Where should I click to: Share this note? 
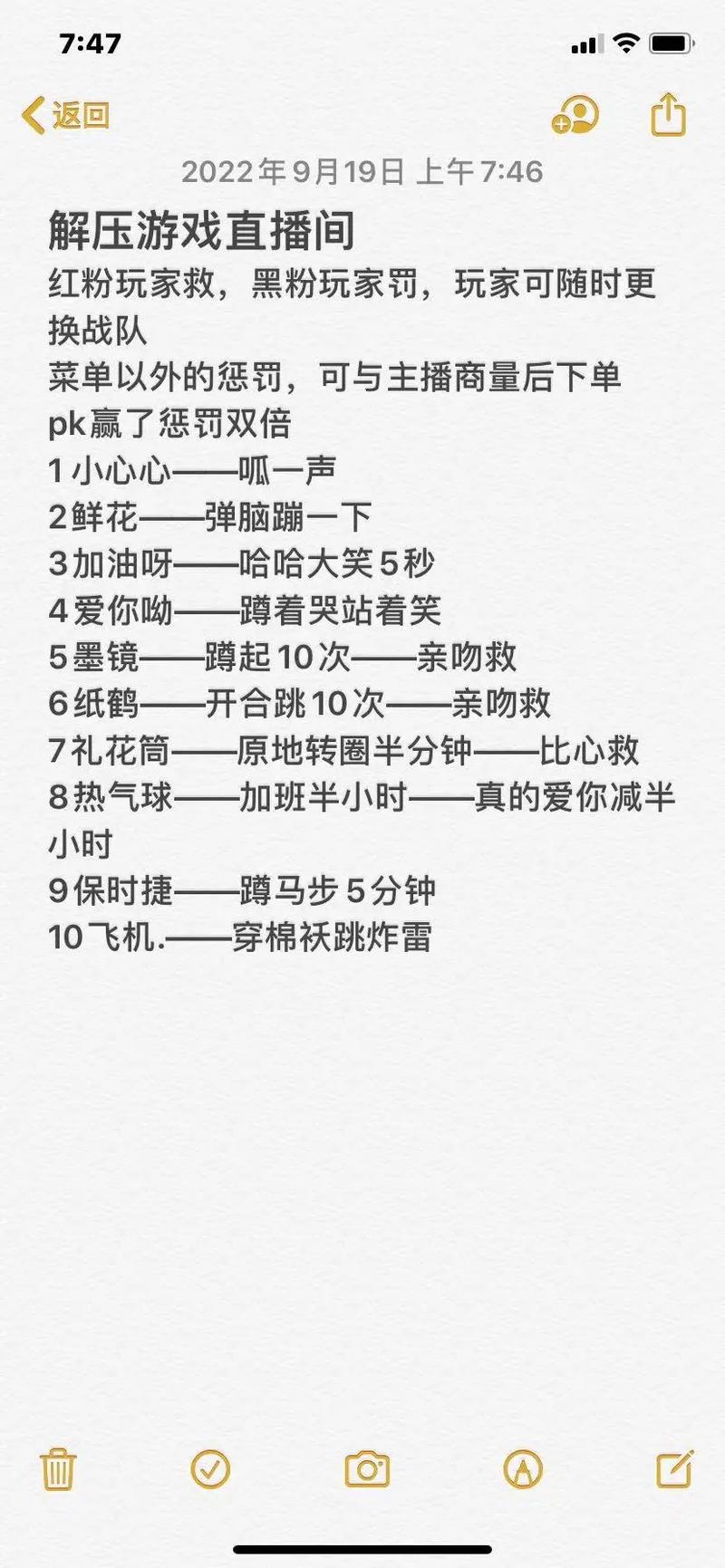668,114
